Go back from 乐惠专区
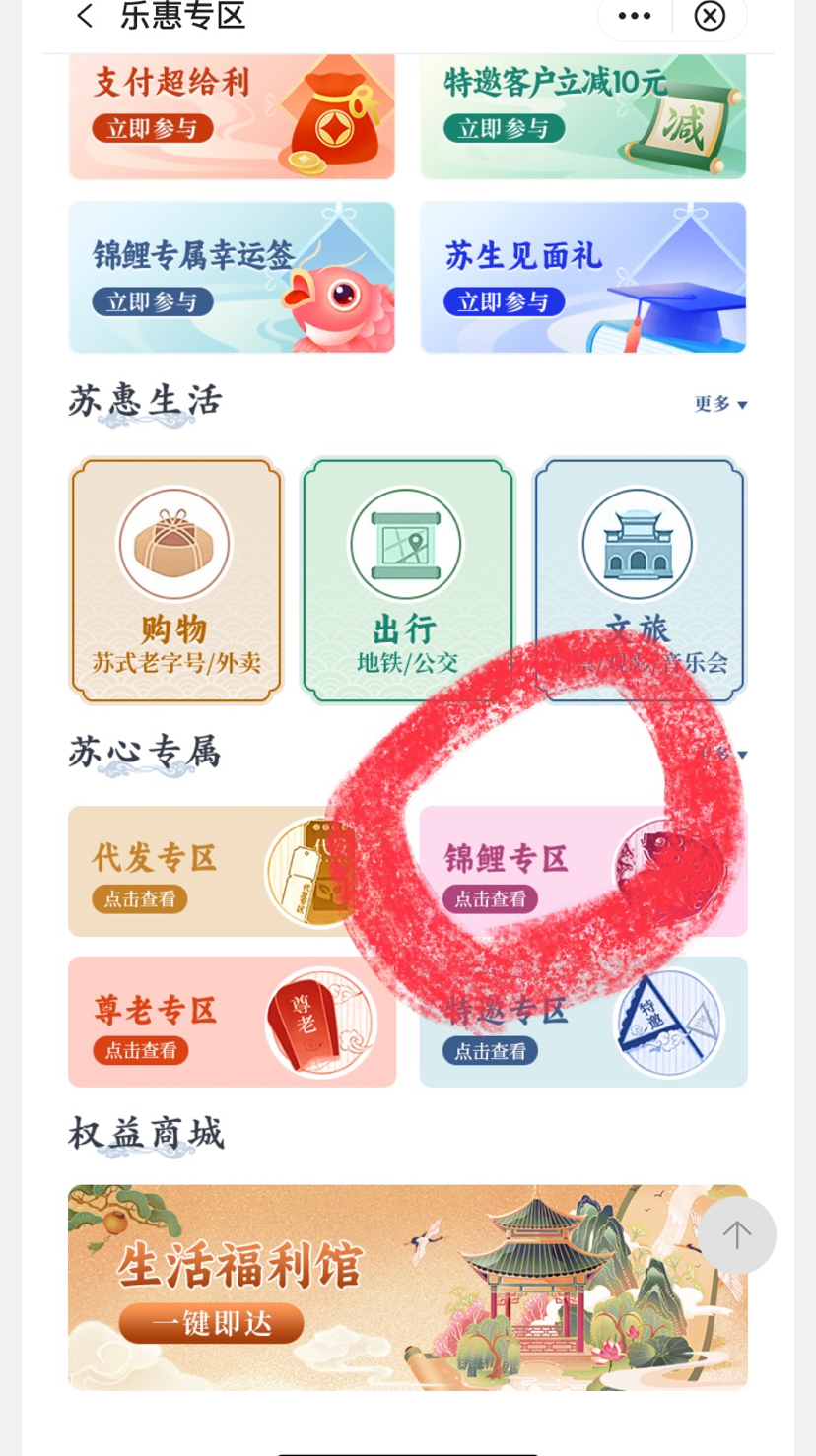 click(86, 17)
